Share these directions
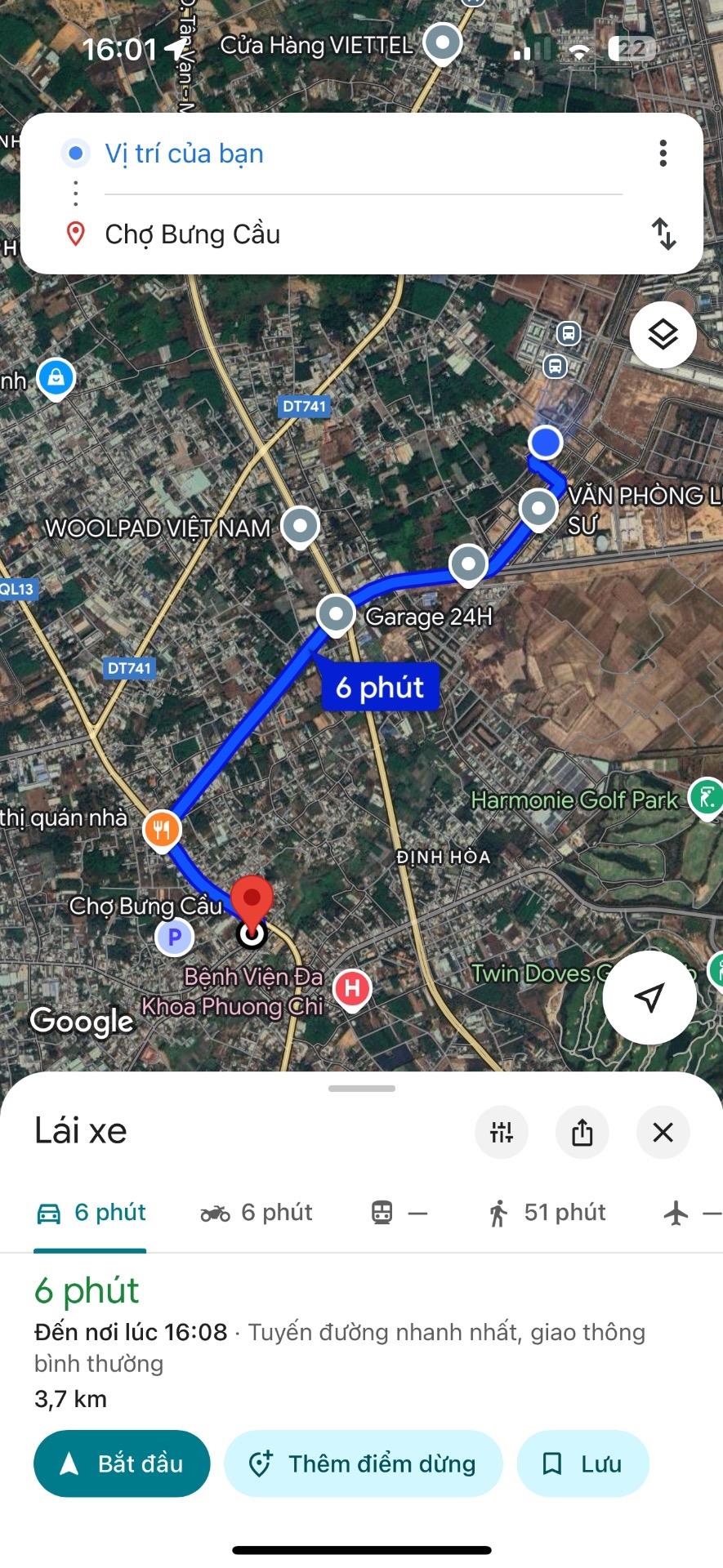 582,1132
